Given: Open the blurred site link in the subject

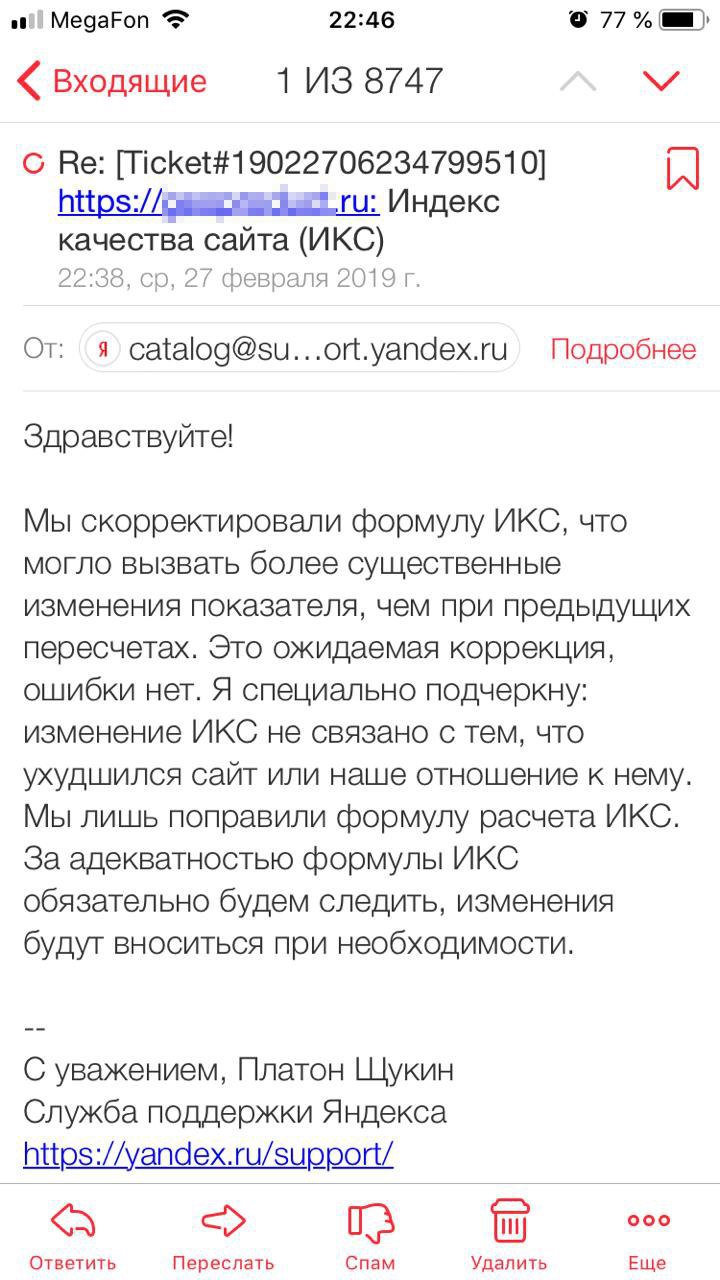Looking at the screenshot, I should pyautogui.click(x=218, y=202).
